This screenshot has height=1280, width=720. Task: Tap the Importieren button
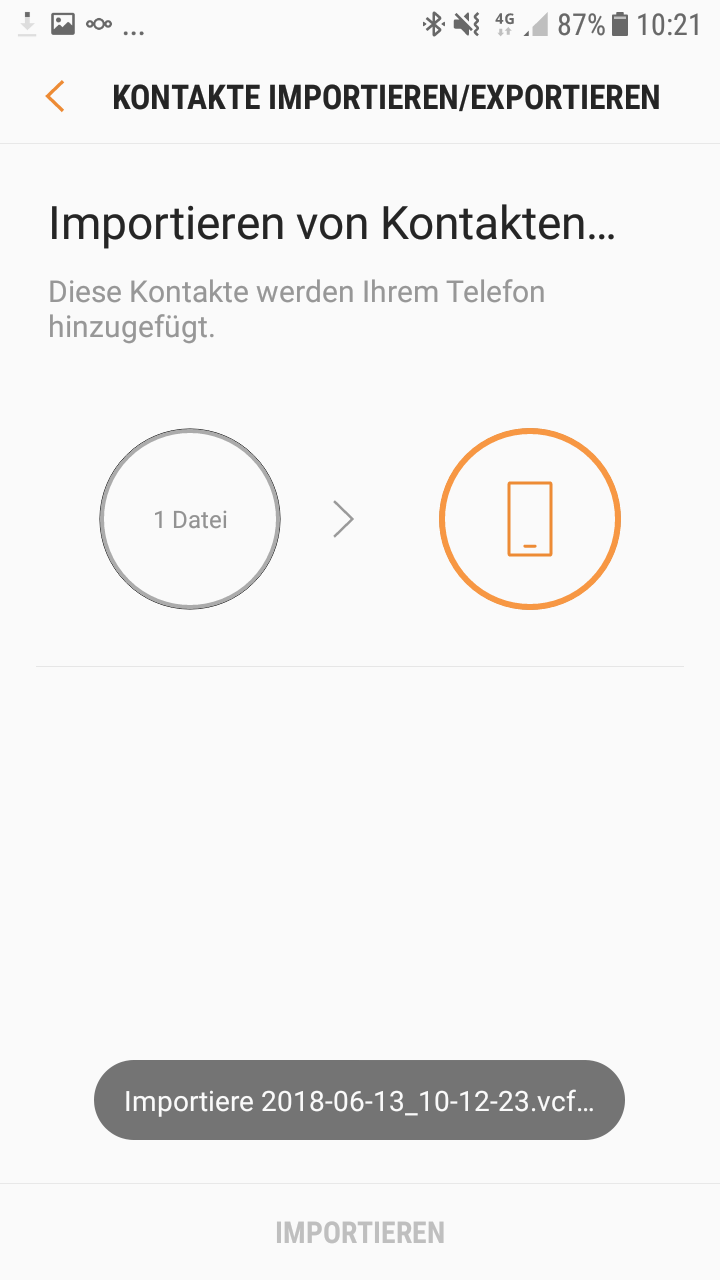360,1232
